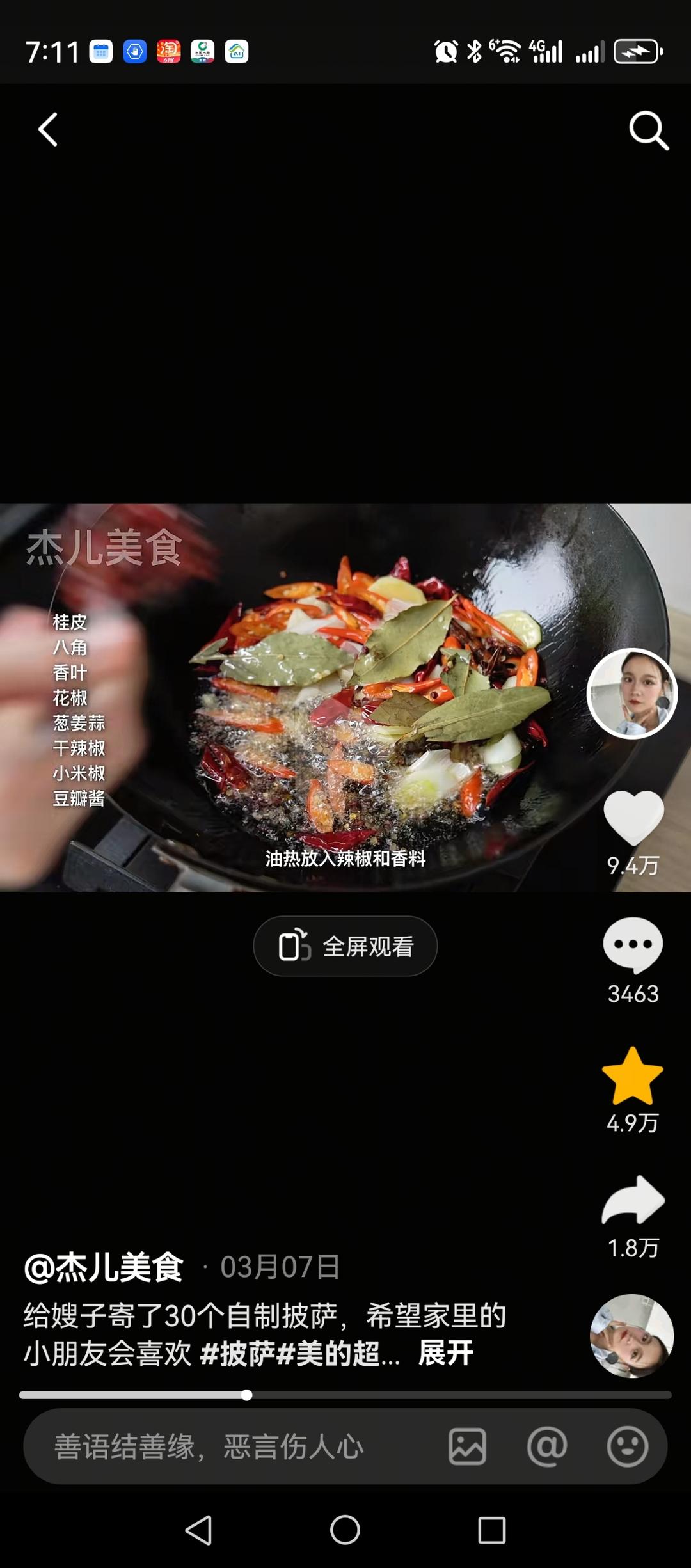Open creator avatar beside the video
This screenshot has height=1568, width=691.
click(632, 693)
